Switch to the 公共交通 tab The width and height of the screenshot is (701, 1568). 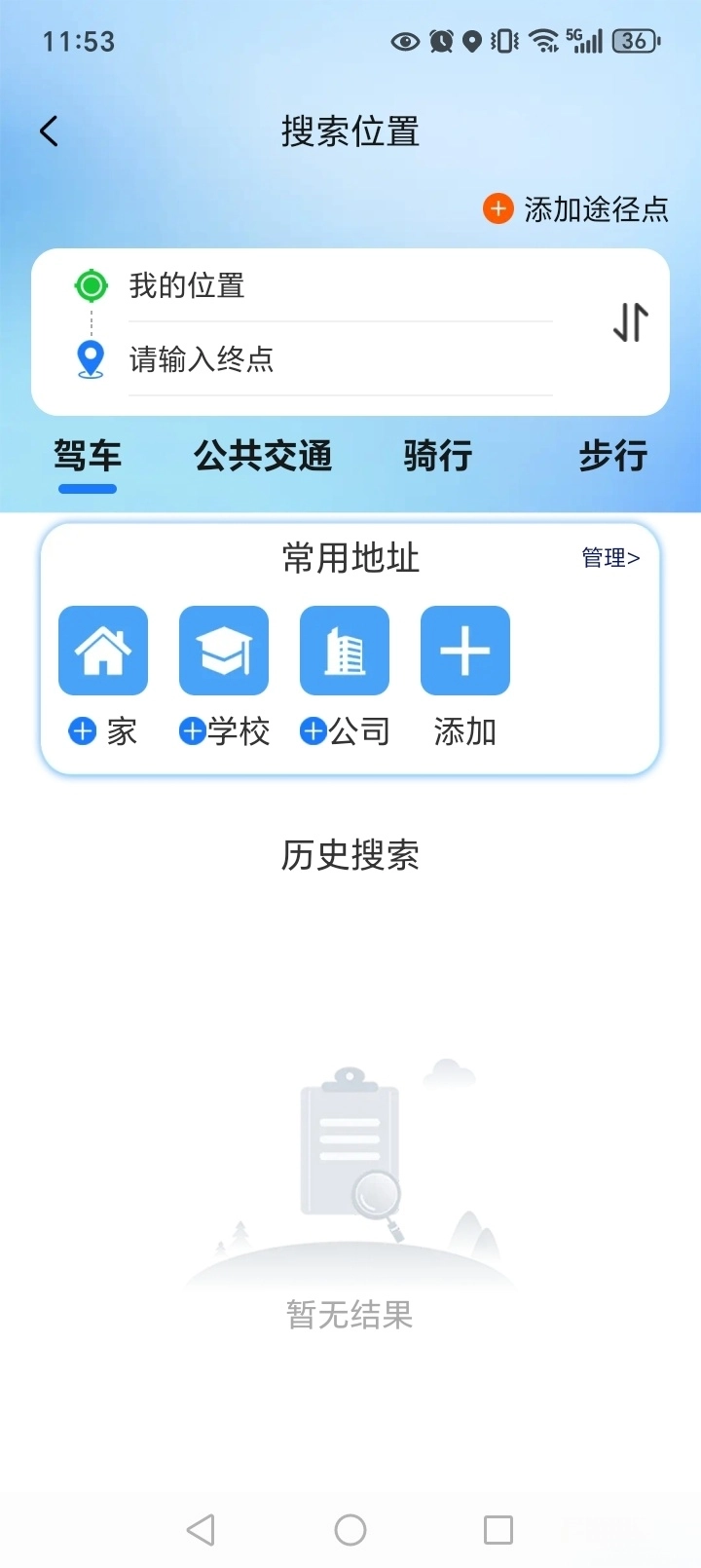coord(263,455)
